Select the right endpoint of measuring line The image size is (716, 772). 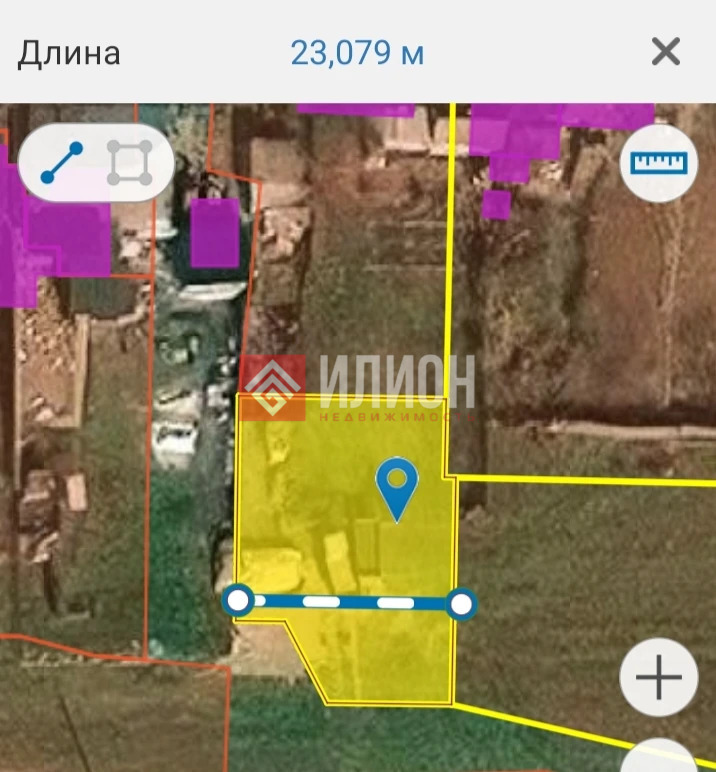(x=461, y=604)
